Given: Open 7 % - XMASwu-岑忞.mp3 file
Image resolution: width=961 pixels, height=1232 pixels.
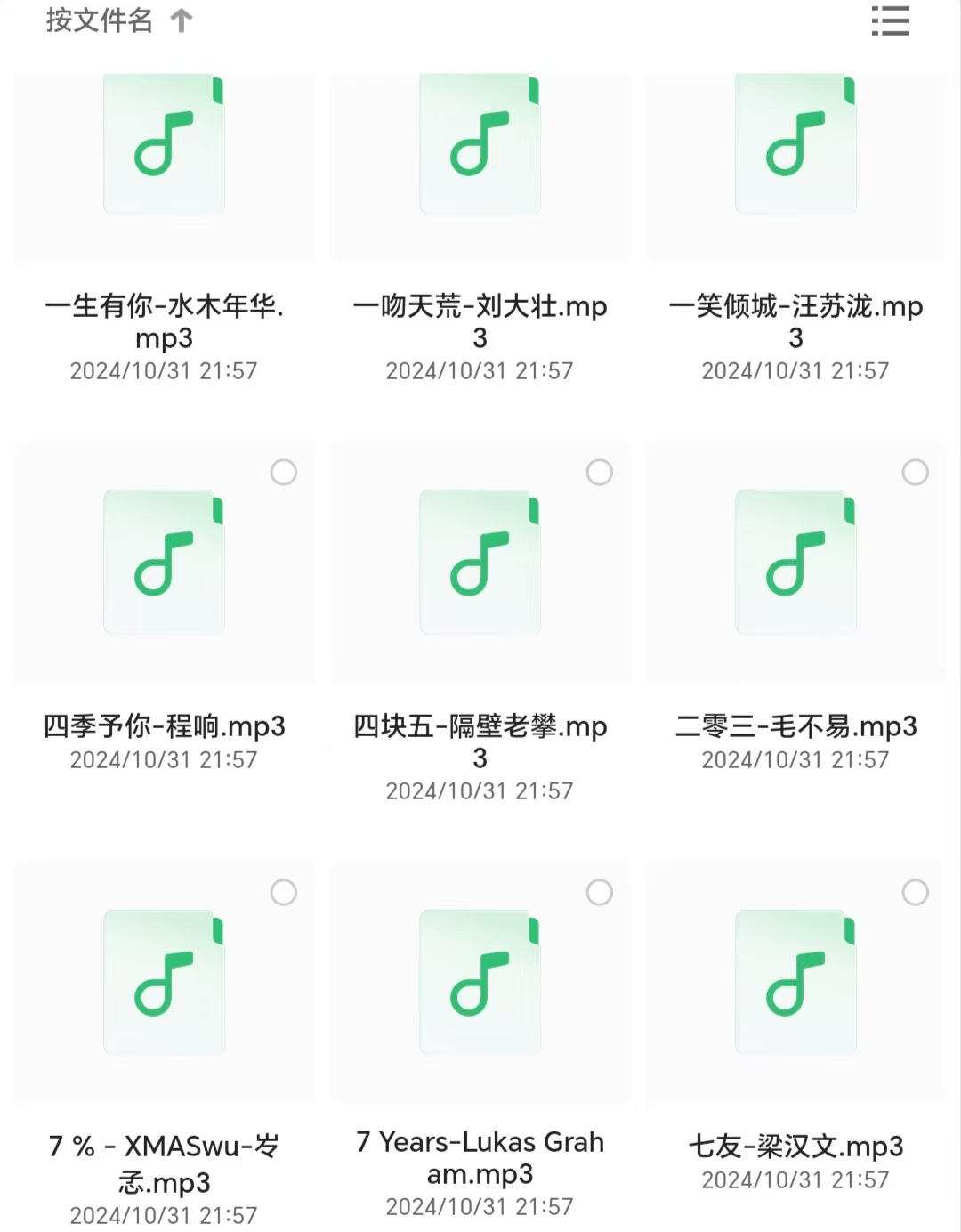Looking at the screenshot, I should click(165, 983).
